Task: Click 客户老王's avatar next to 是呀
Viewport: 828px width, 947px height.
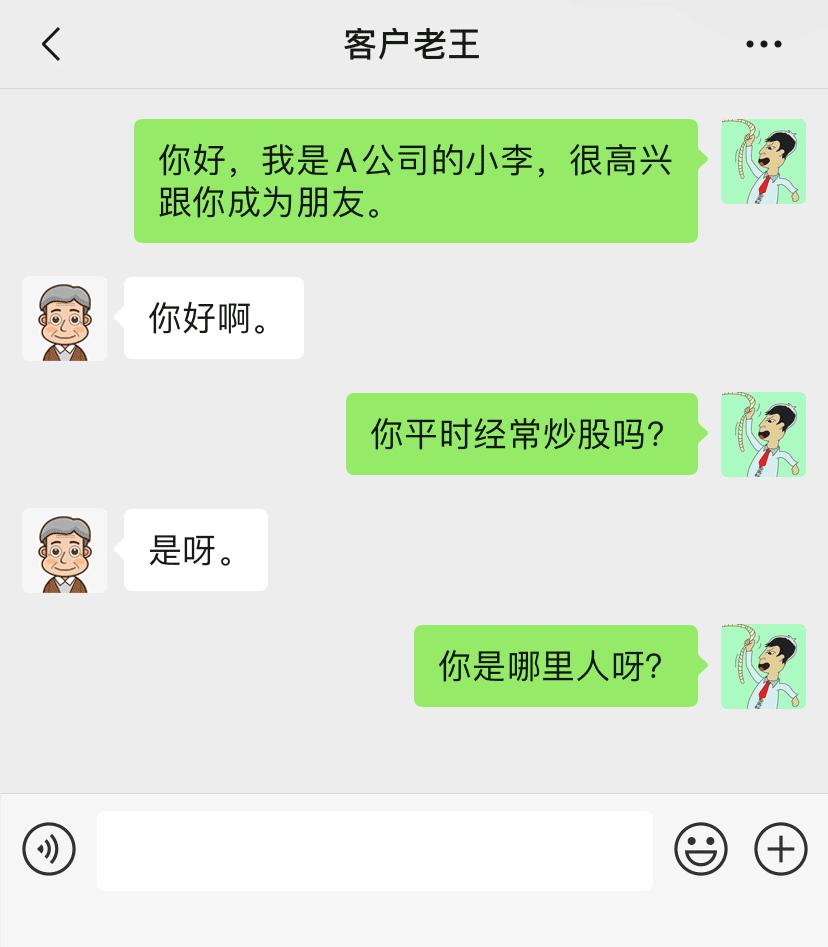Action: click(x=64, y=550)
